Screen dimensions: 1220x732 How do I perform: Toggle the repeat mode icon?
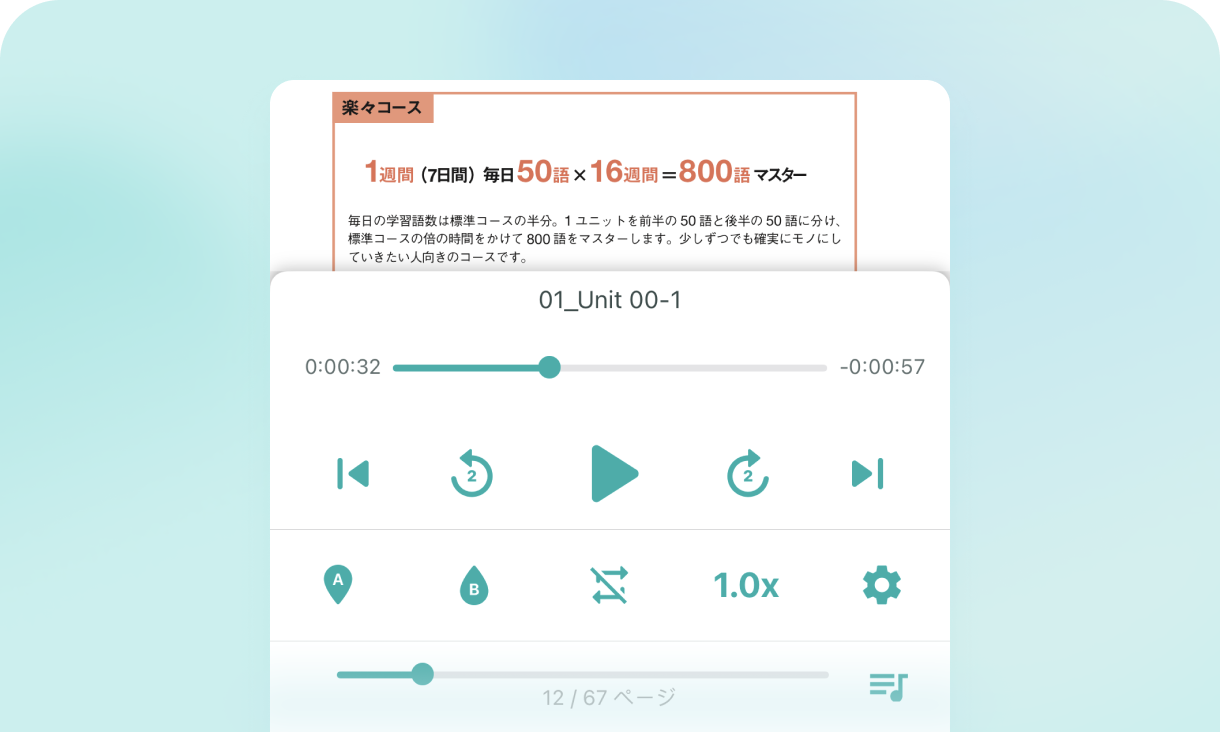coord(609,585)
